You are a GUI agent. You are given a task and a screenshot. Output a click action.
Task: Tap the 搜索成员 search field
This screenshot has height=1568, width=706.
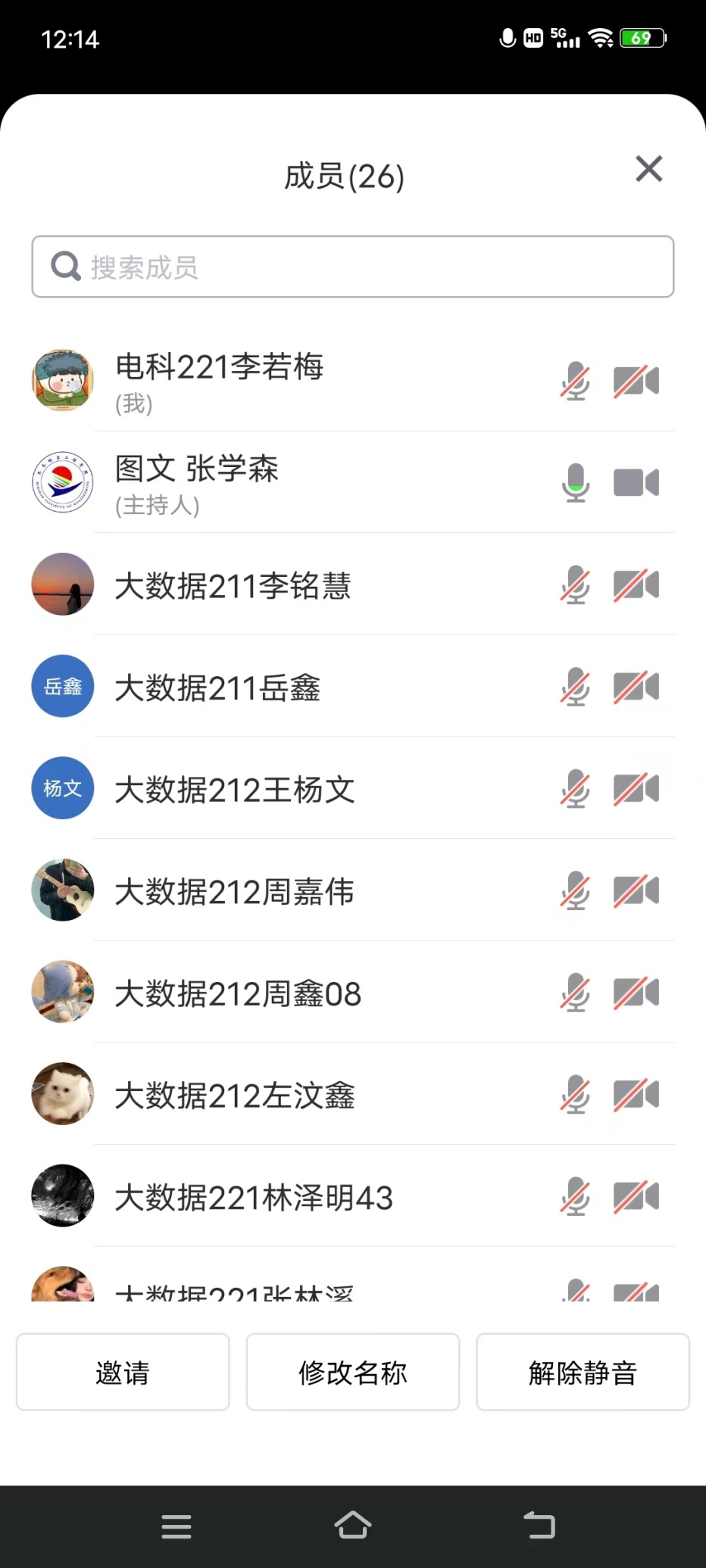pos(352,267)
